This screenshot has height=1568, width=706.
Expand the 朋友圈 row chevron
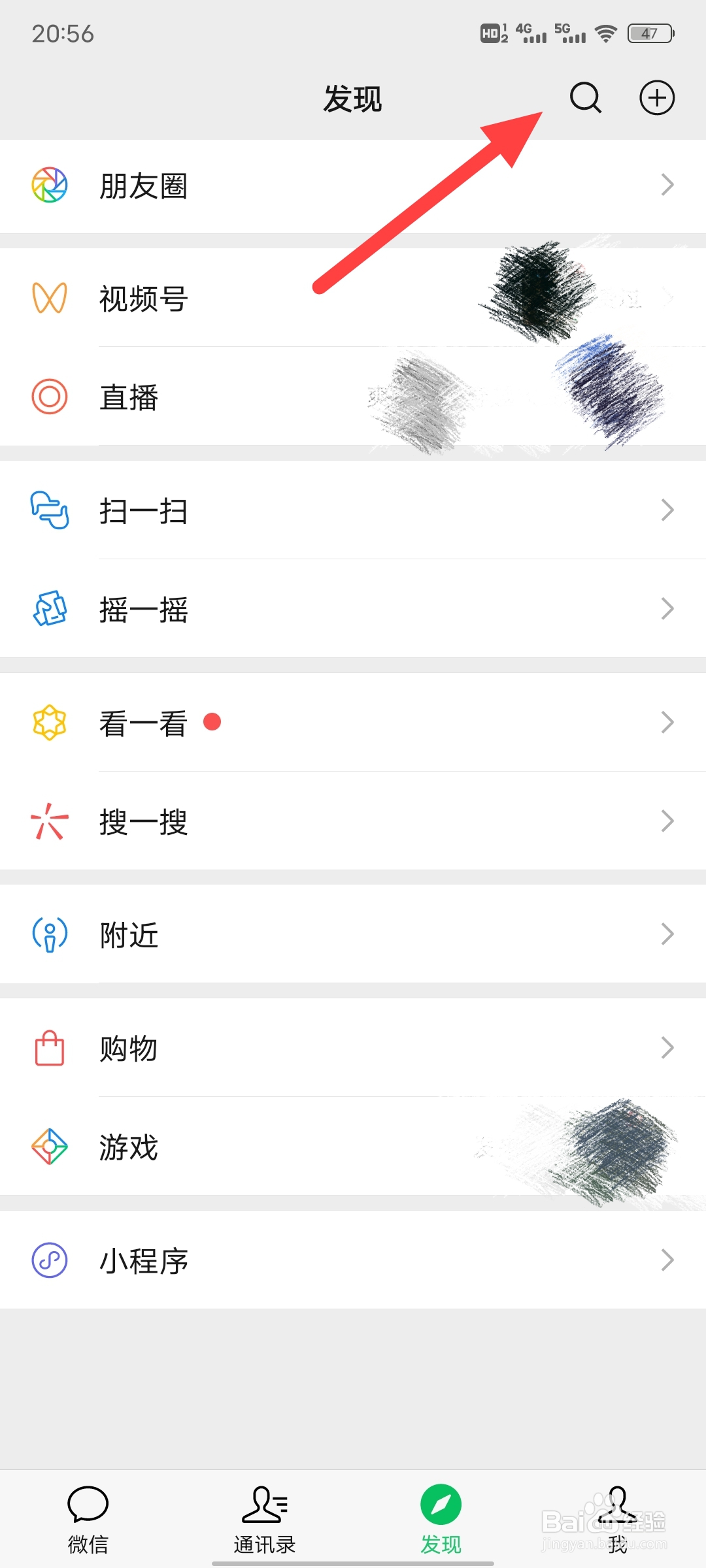click(666, 185)
